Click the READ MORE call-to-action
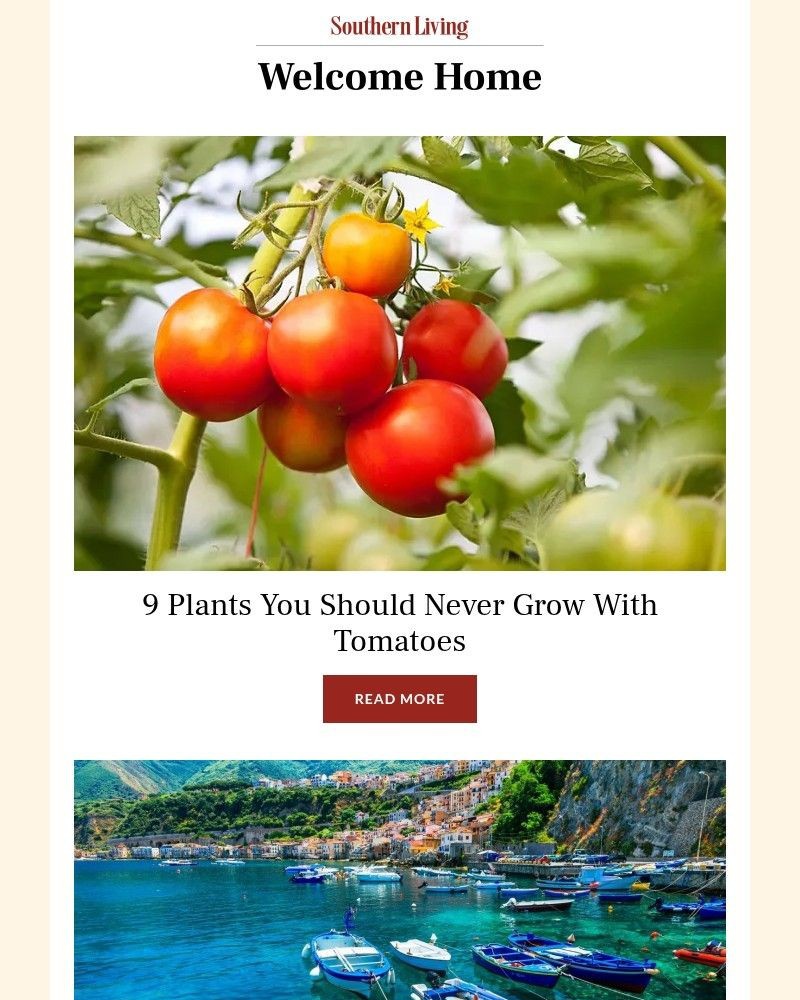800x1000 pixels. [399, 698]
